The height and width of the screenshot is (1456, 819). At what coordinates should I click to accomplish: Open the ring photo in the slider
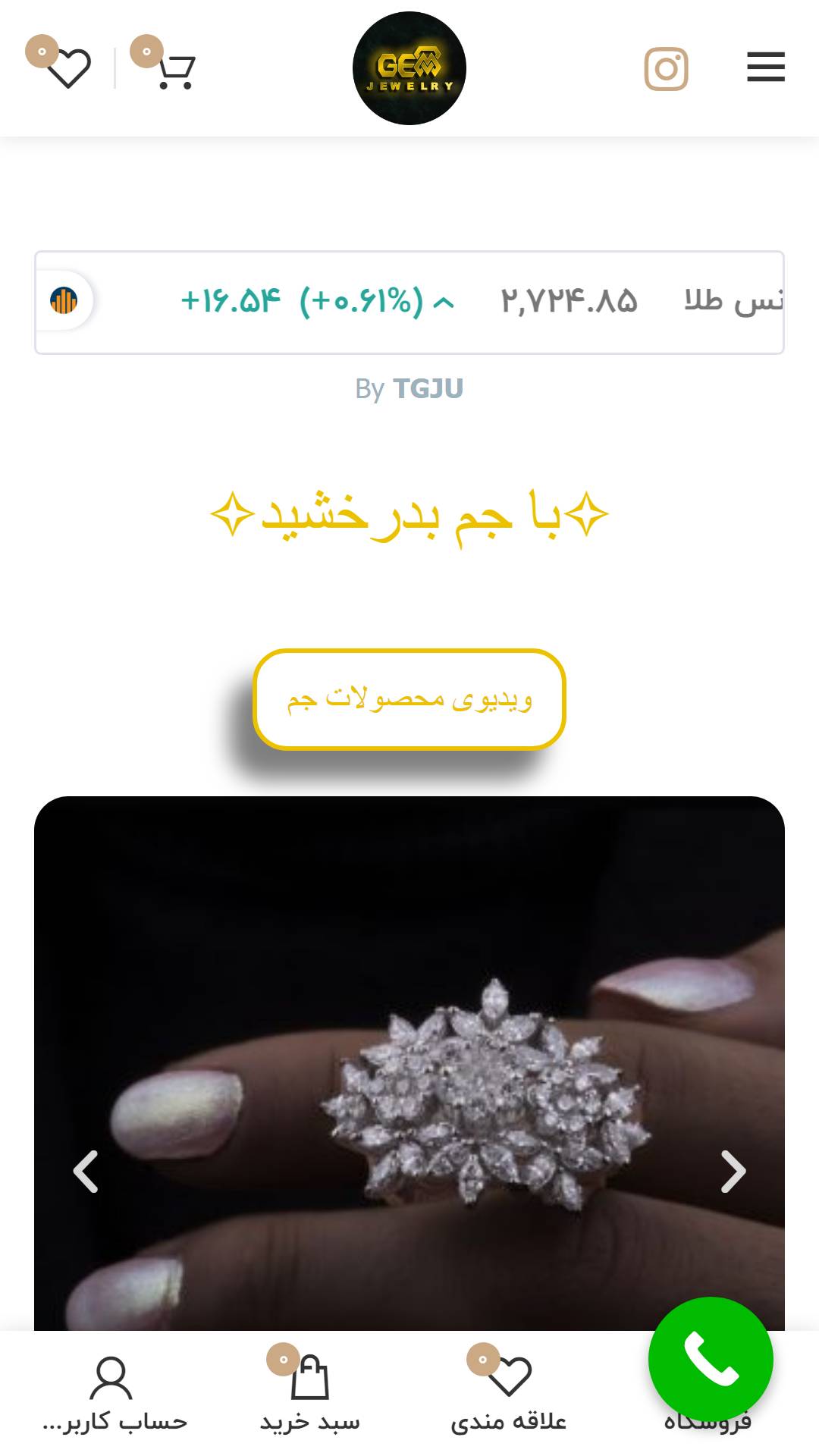(409, 1063)
